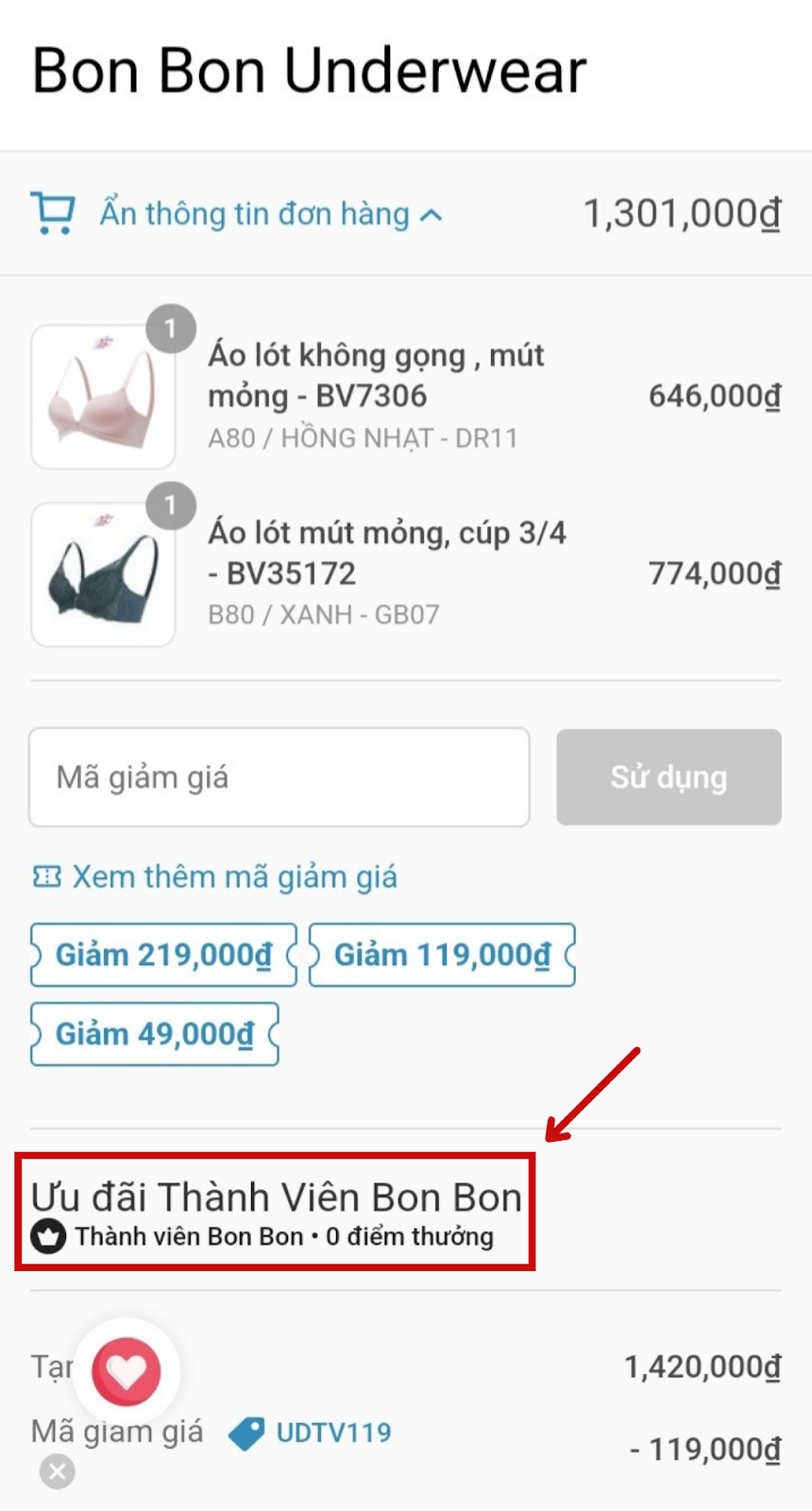This screenshot has width=812, height=1511.
Task: Dismiss the floating heart widget
Action: coord(58,1470)
